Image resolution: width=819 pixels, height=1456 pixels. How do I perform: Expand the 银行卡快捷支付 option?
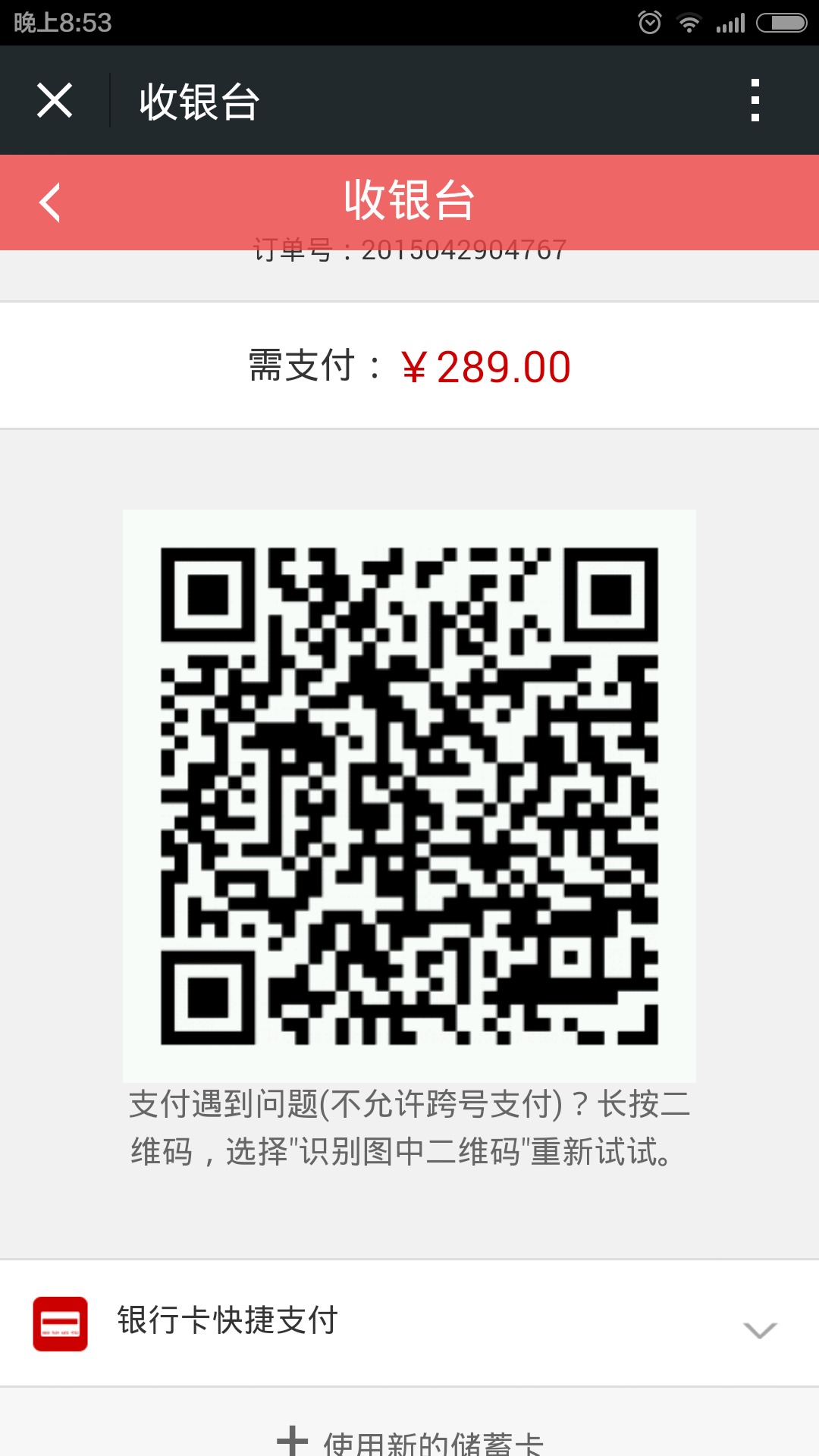pos(759,1329)
